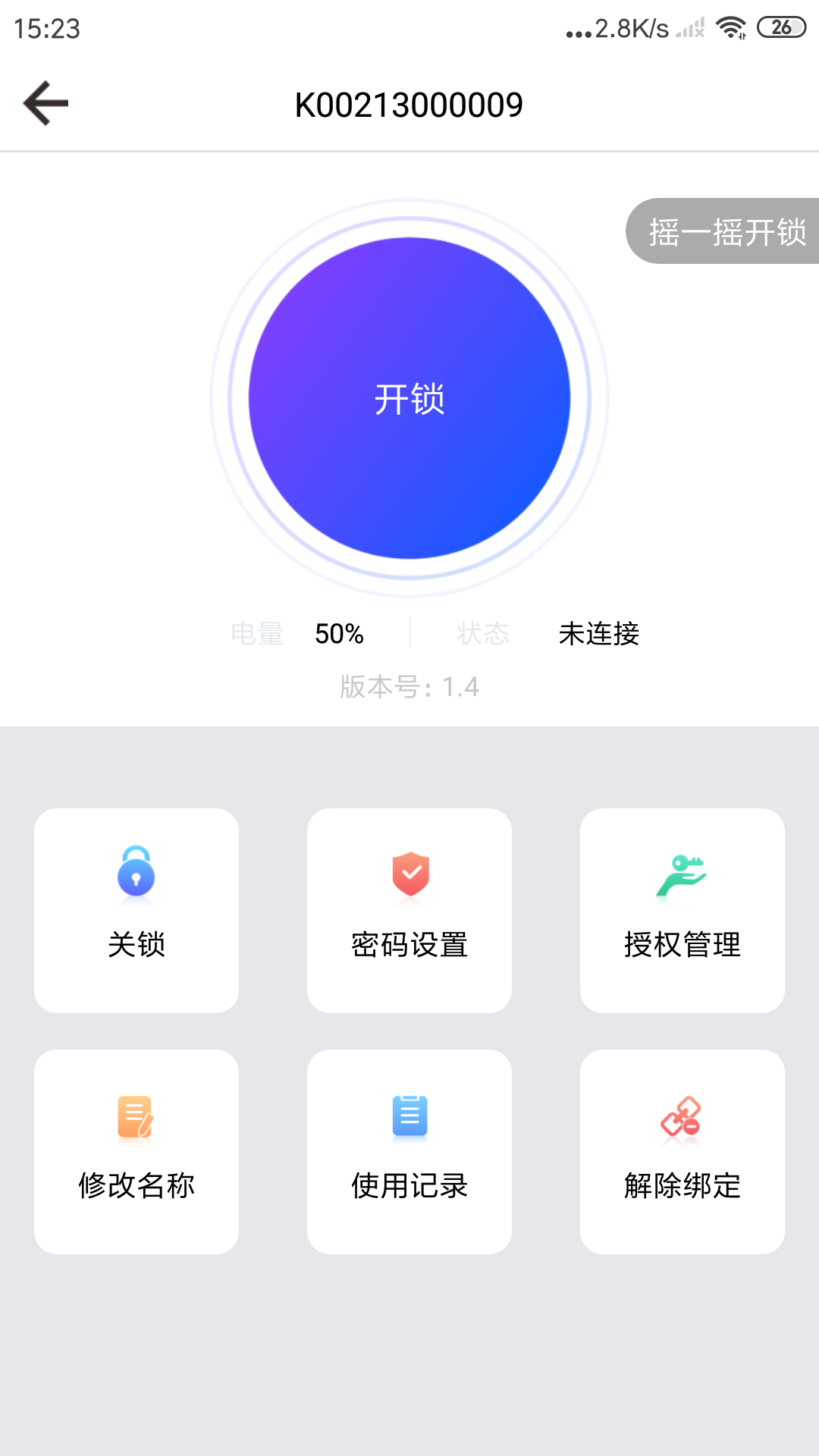Tap the device name K00213000009 in title bar

[x=409, y=104]
